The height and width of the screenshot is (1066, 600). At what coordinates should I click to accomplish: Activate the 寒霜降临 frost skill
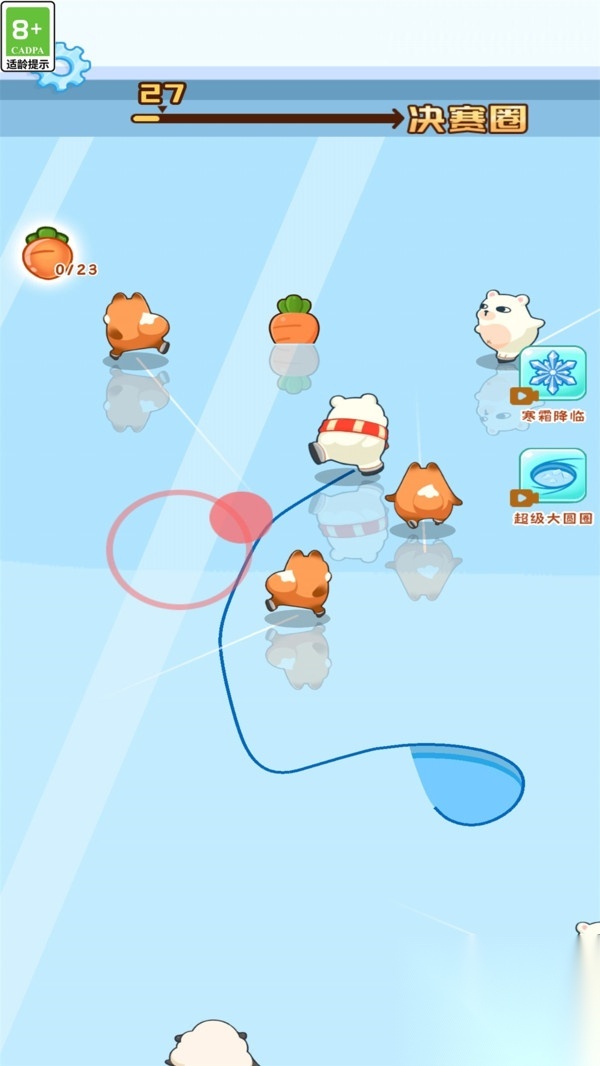552,375
